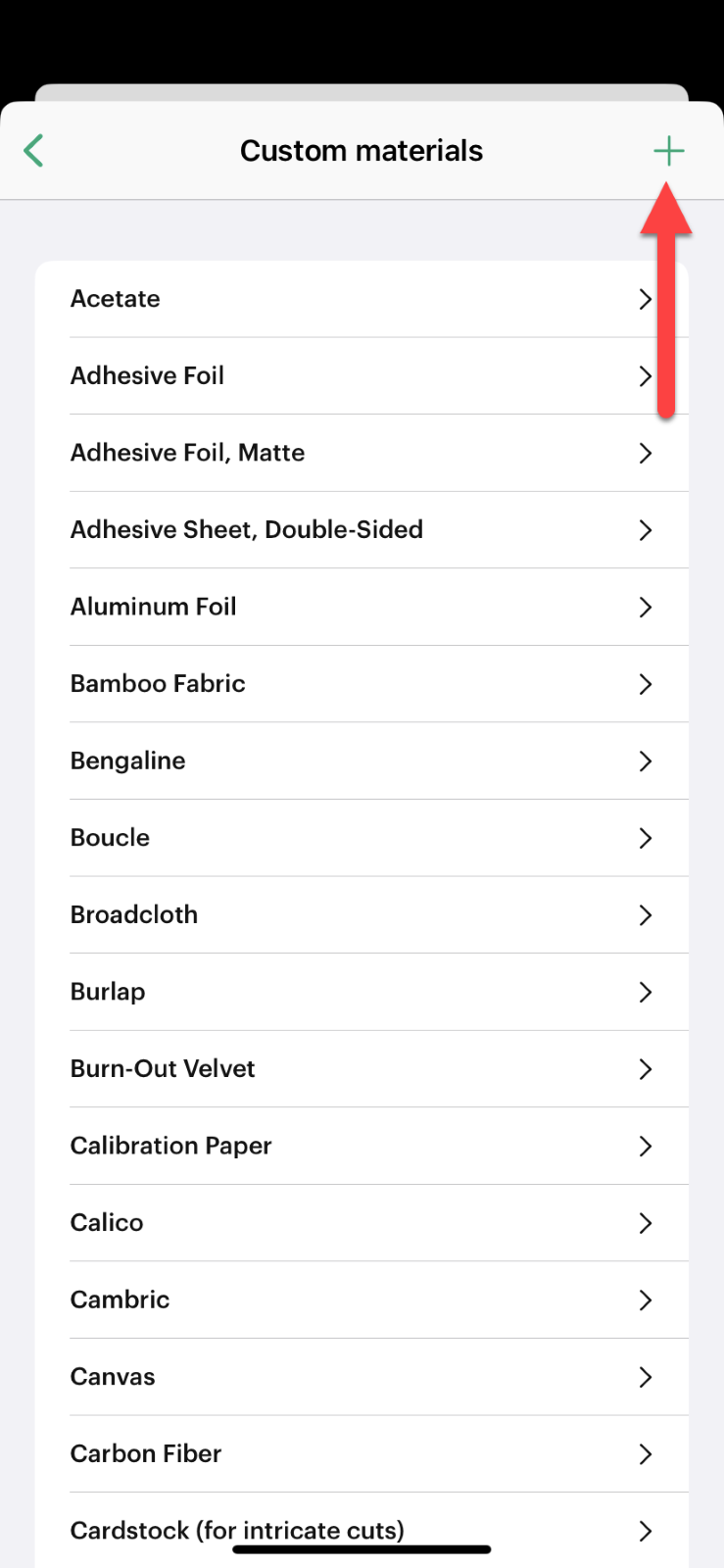The height and width of the screenshot is (1568, 724).
Task: Select Aluminum Foil material
Action: tap(362, 607)
